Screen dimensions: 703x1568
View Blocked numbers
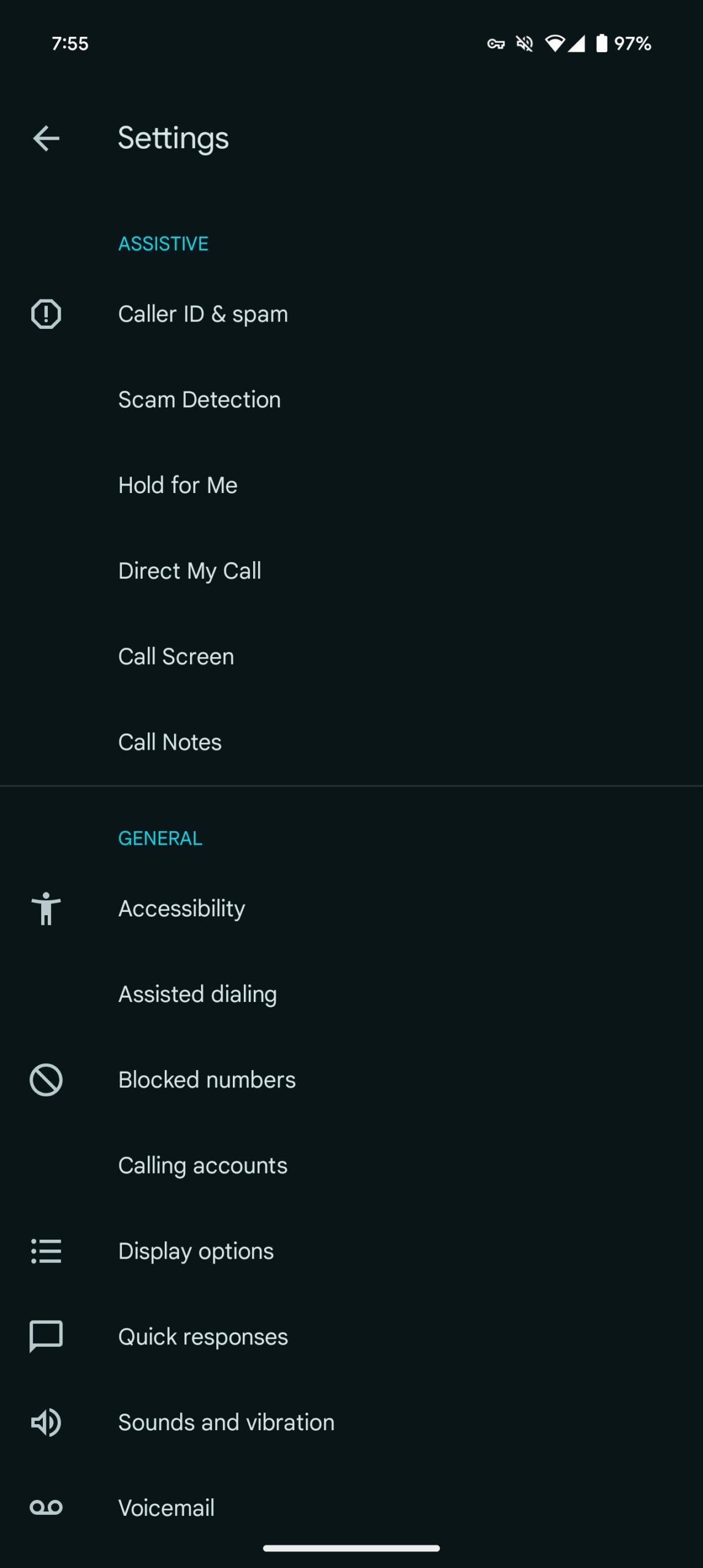pyautogui.click(x=351, y=1080)
